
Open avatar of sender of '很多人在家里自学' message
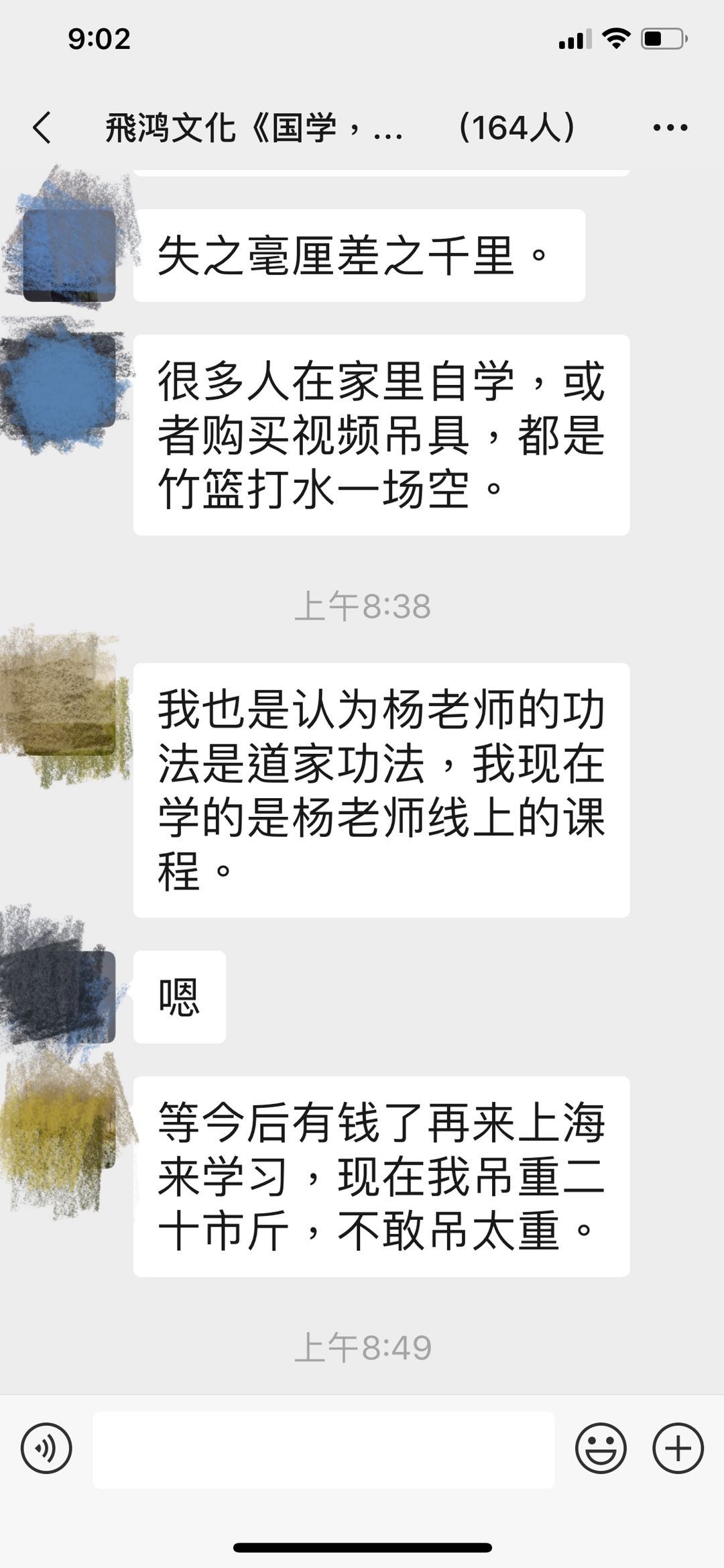click(x=69, y=381)
